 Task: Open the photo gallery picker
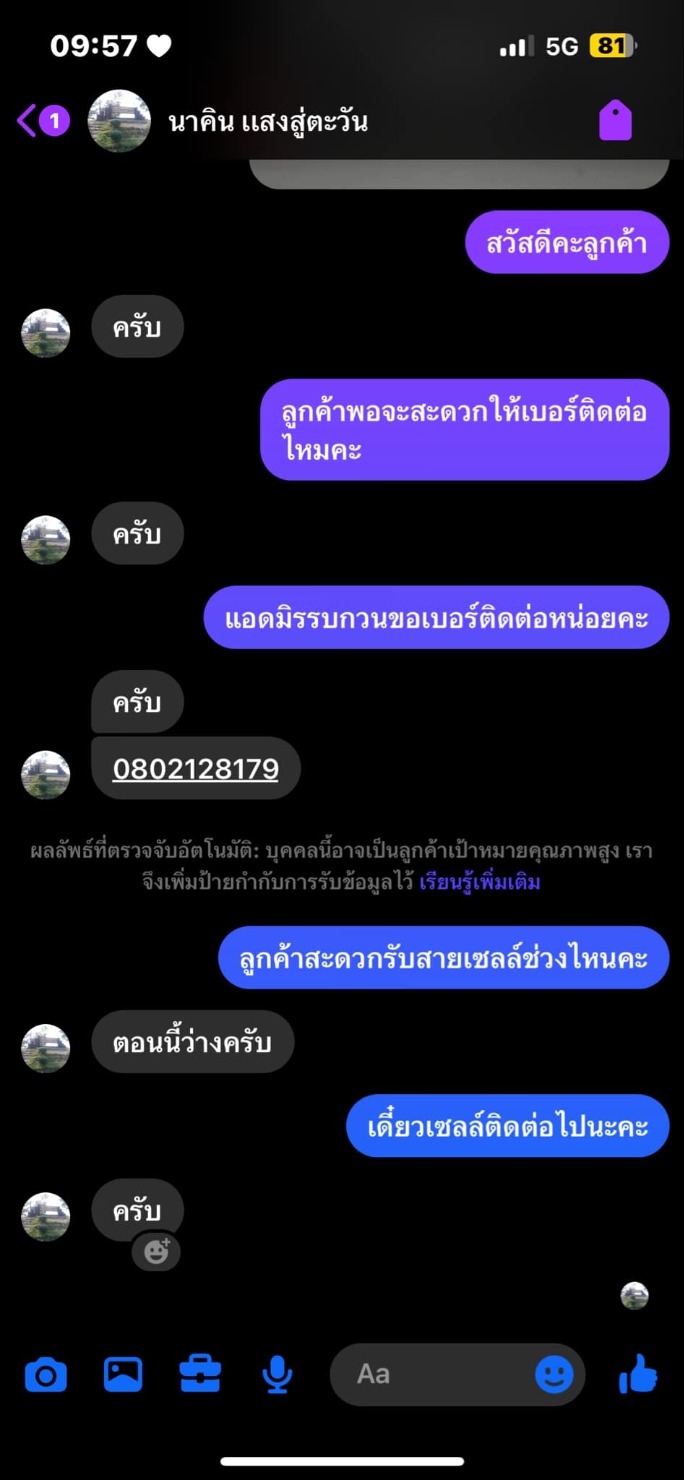click(x=123, y=1375)
